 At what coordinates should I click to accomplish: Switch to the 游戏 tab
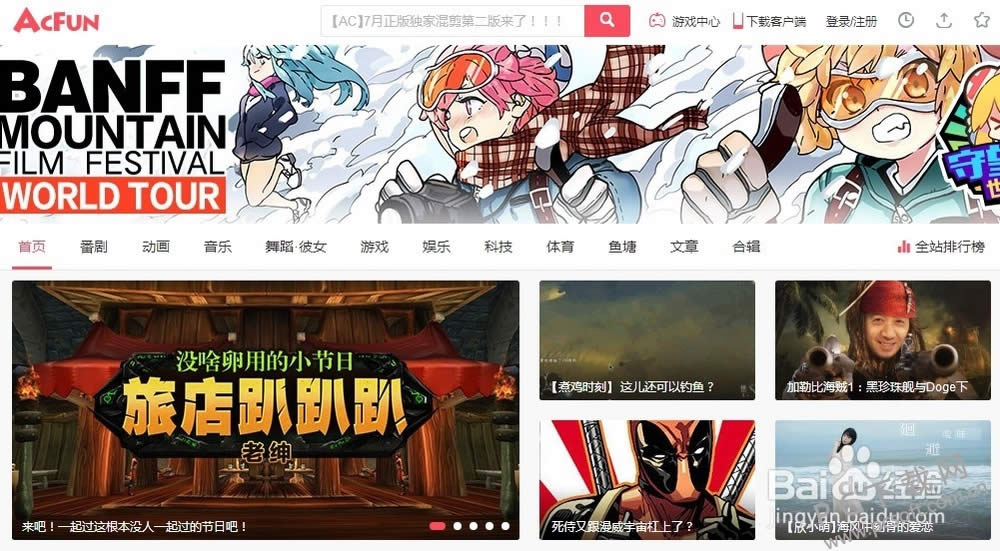click(x=374, y=247)
